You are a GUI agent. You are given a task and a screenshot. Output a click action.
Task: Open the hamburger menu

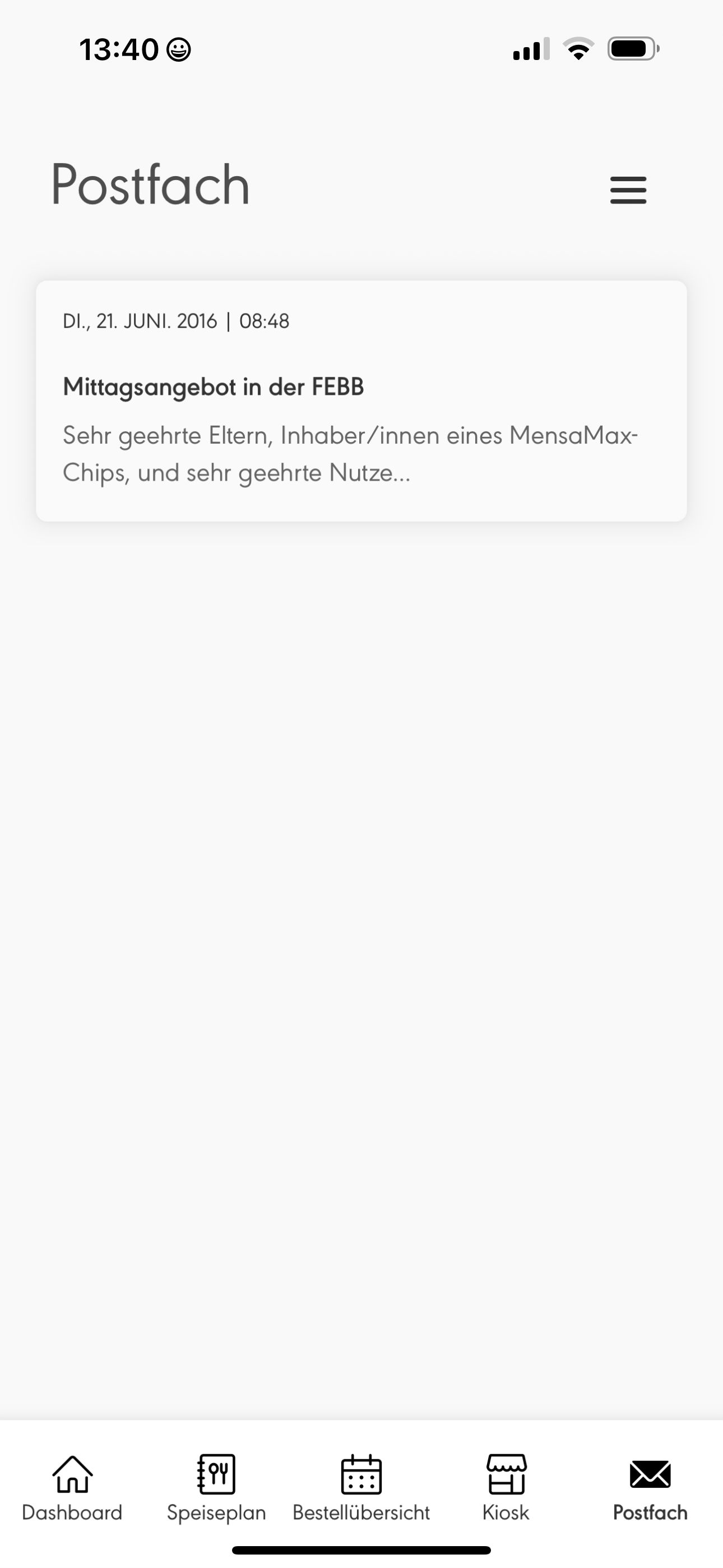628,190
